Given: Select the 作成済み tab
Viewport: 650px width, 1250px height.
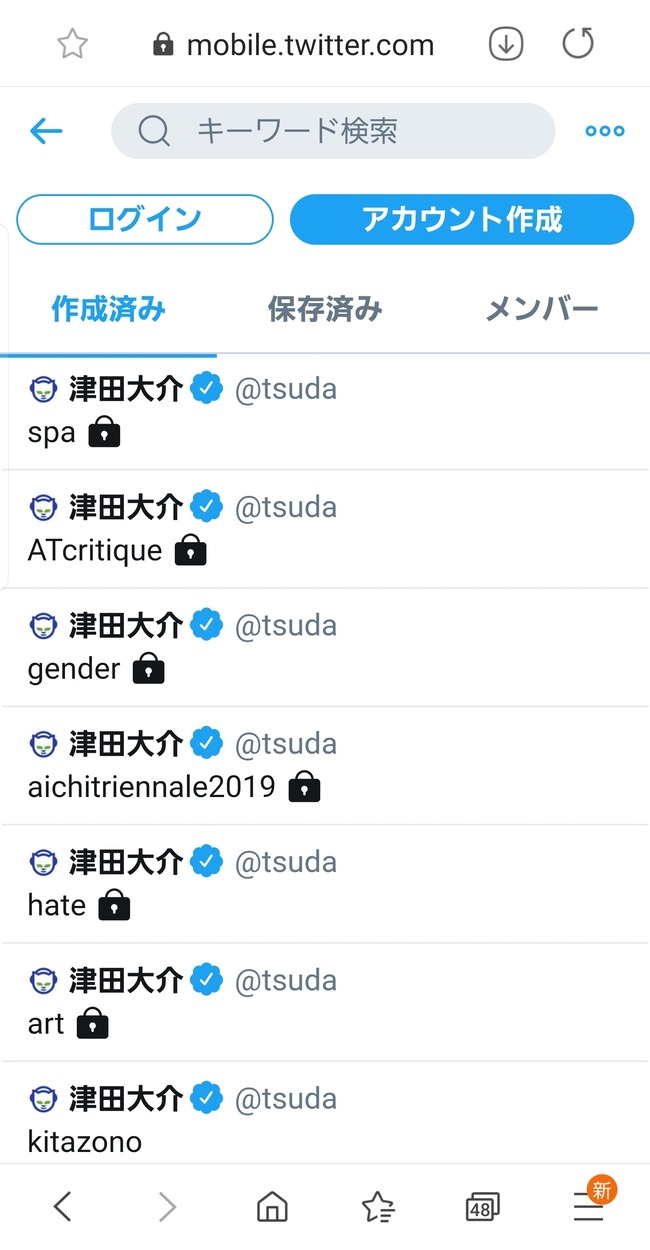Looking at the screenshot, I should pyautogui.click(x=108, y=309).
